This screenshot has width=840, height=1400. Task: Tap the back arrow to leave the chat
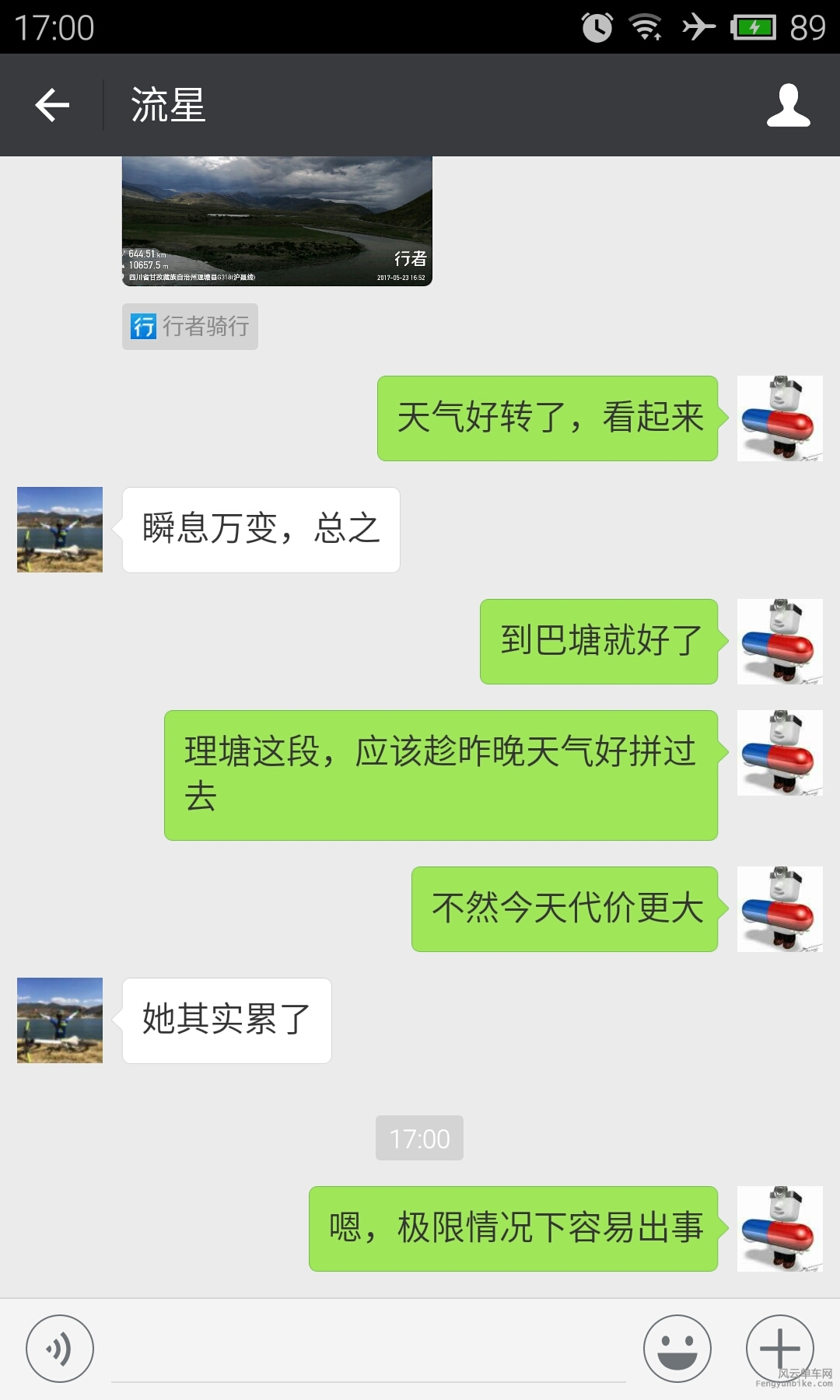51,105
